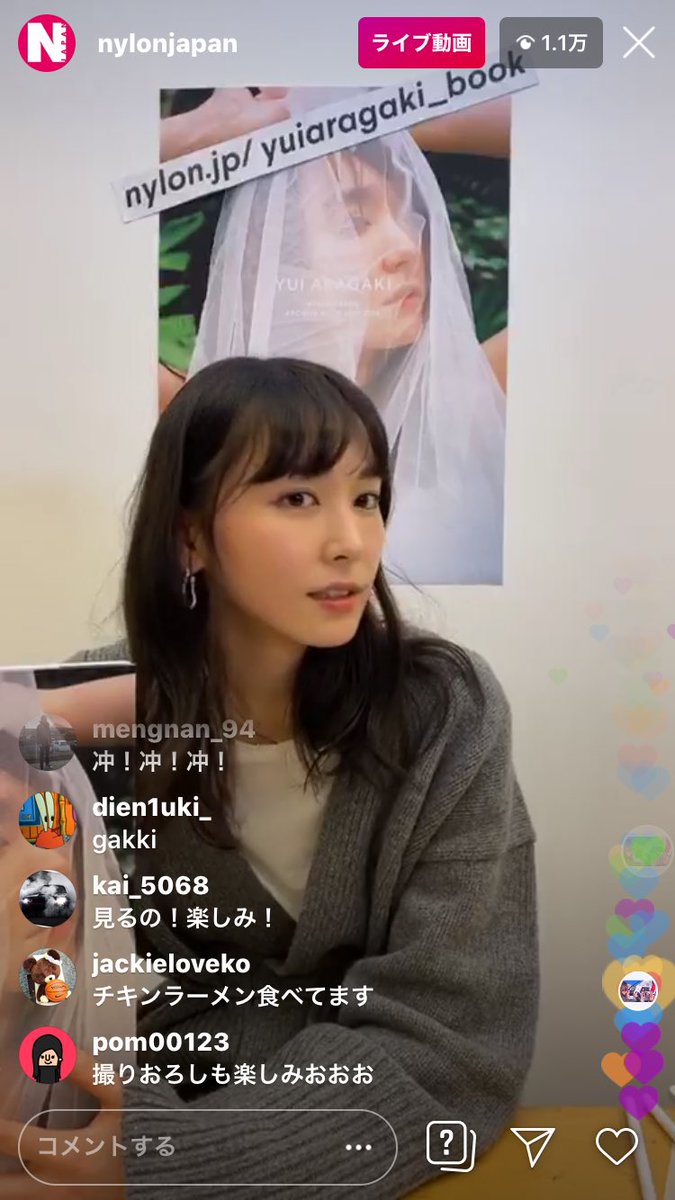Share the live video via paper plane
The height and width of the screenshot is (1200, 675).
point(533,1147)
